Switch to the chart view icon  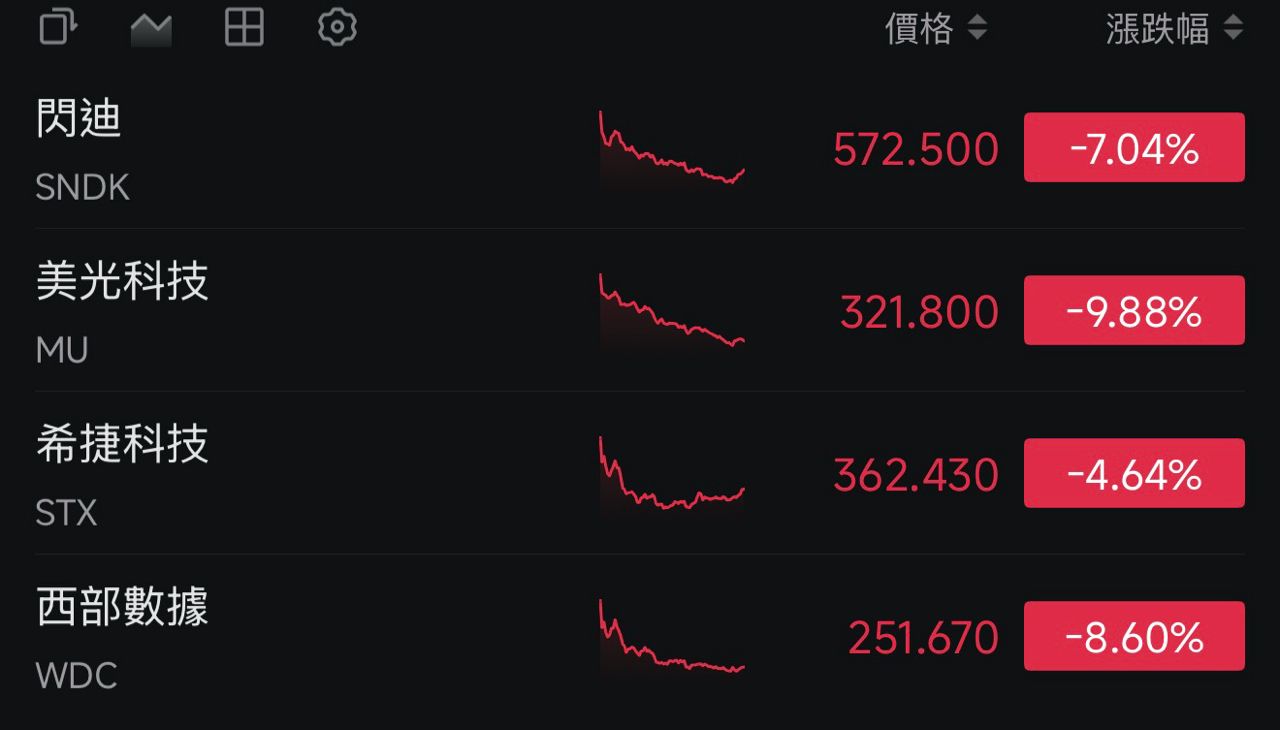tap(151, 30)
